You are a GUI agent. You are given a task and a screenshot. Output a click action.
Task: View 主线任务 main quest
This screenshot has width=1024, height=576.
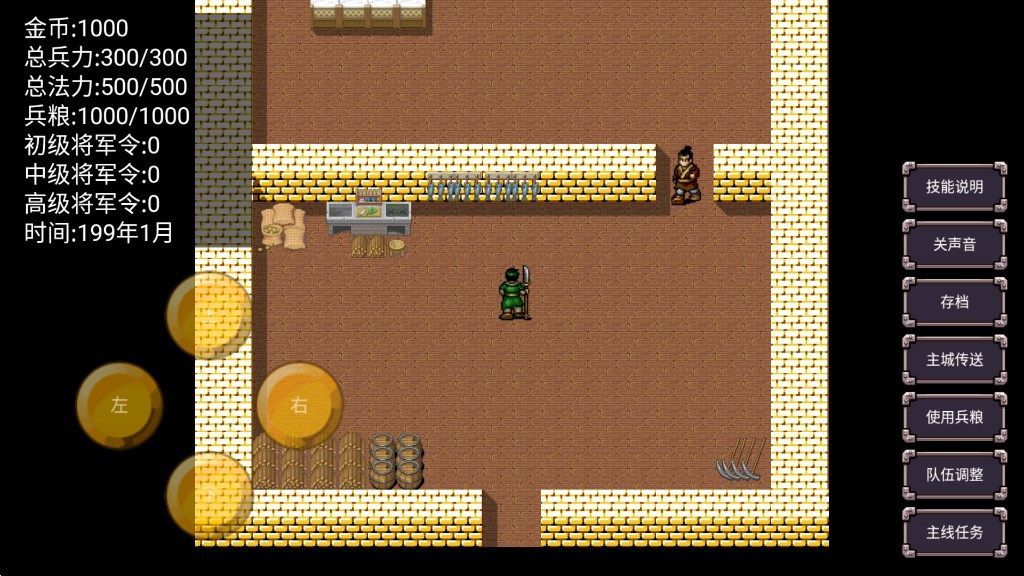pos(954,532)
